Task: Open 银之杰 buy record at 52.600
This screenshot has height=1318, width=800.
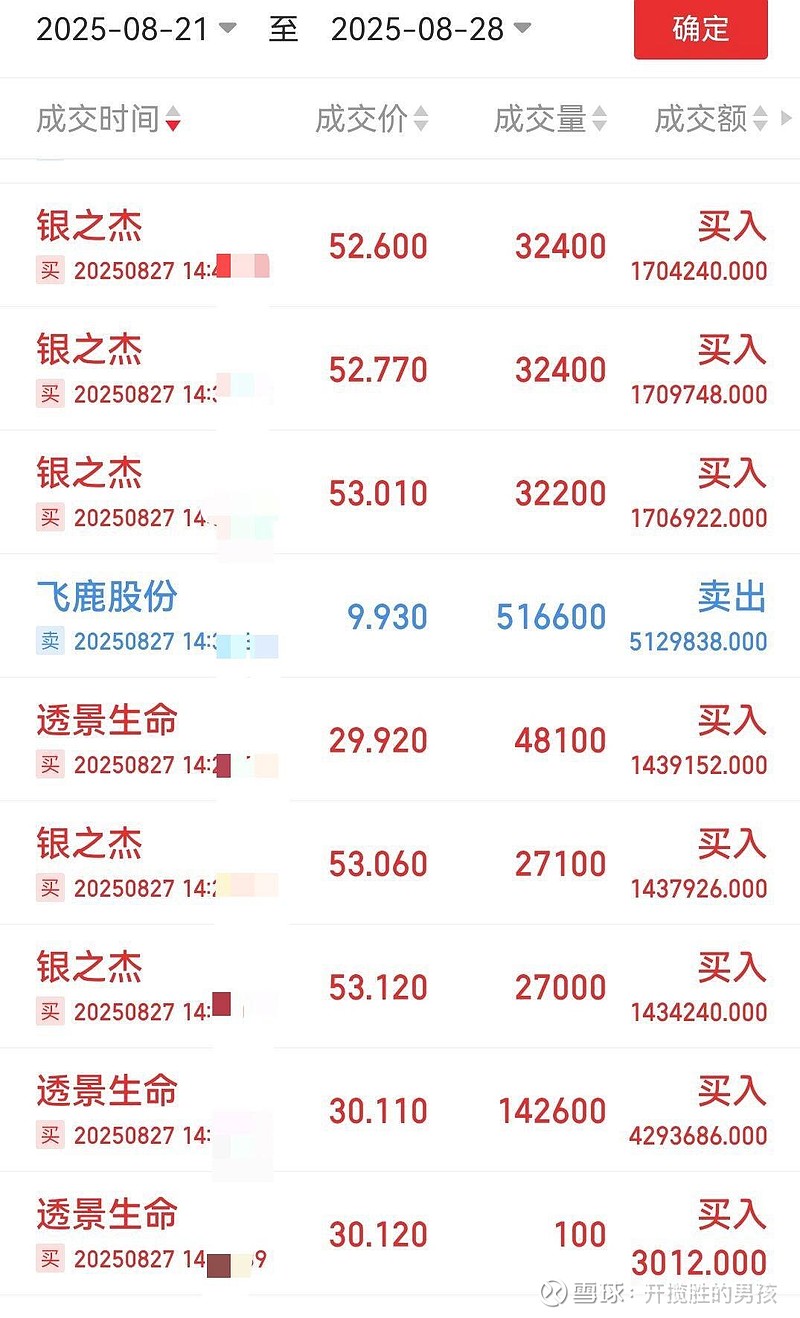Action: pyautogui.click(x=400, y=245)
